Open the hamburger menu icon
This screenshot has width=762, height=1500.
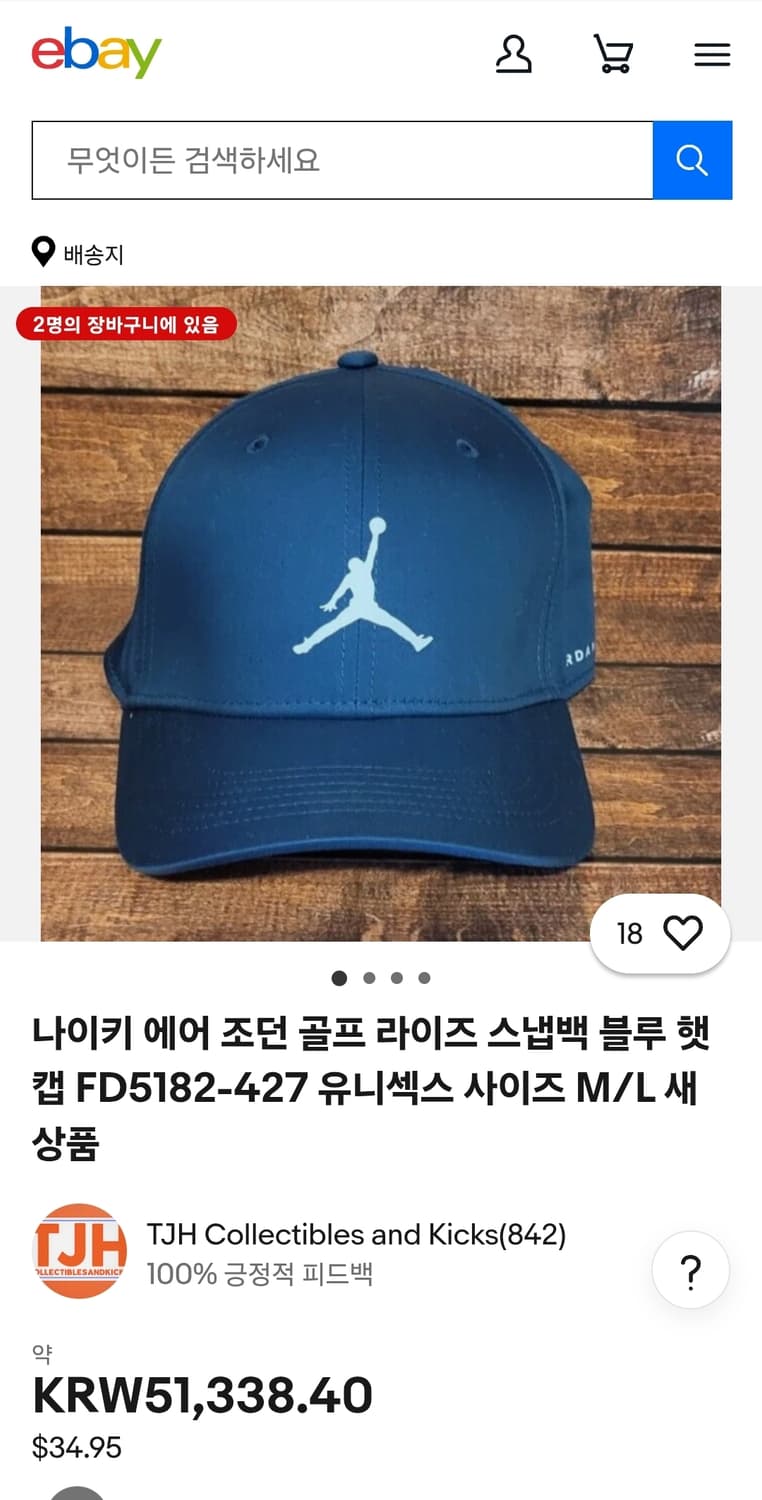[712, 55]
